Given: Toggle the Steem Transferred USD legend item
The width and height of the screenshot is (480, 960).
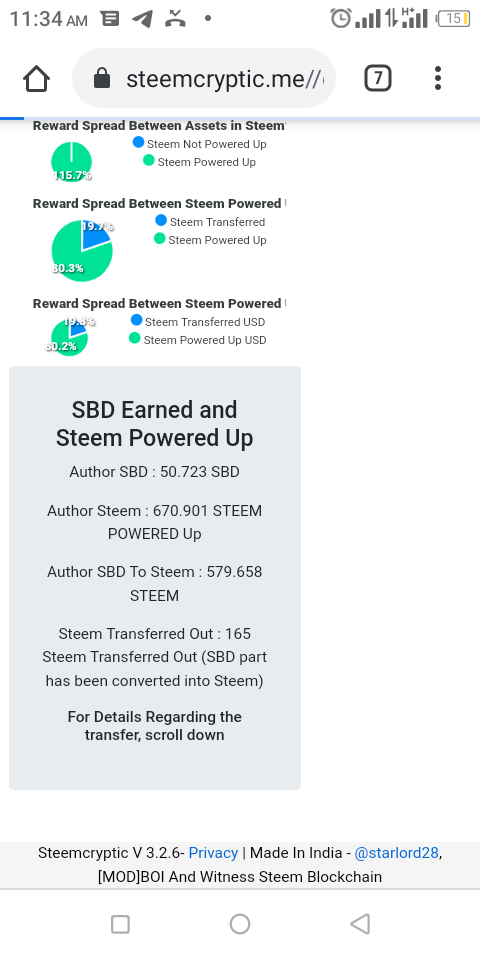Looking at the screenshot, I should pos(198,321).
